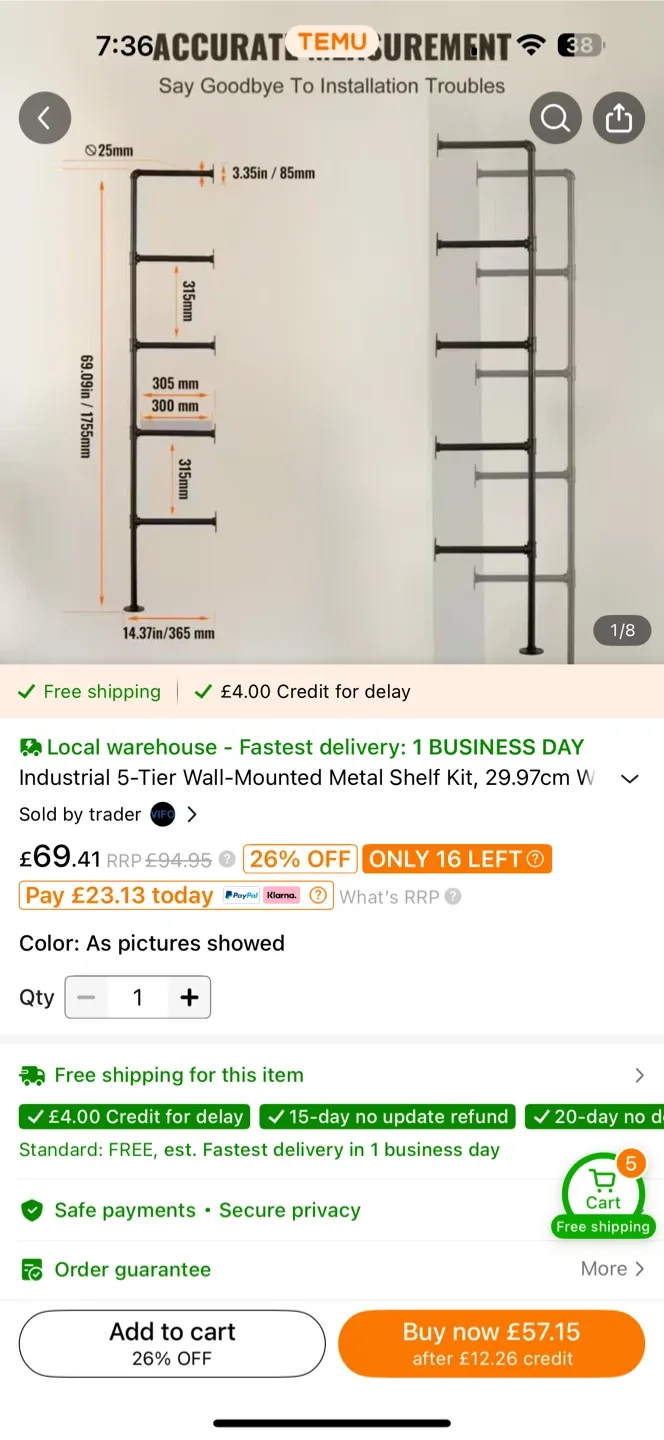Go back using the arrow button

coord(45,118)
